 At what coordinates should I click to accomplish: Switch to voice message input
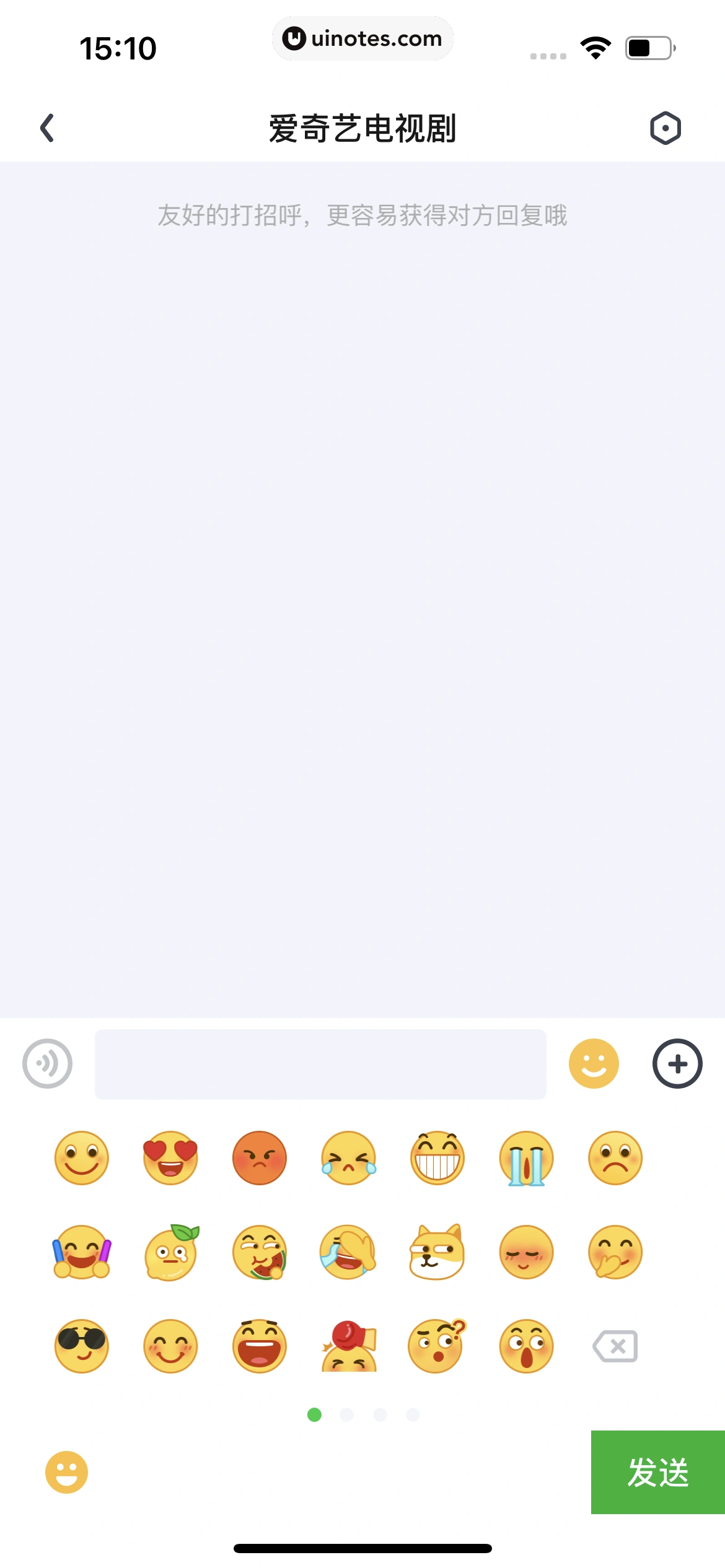[x=46, y=1063]
